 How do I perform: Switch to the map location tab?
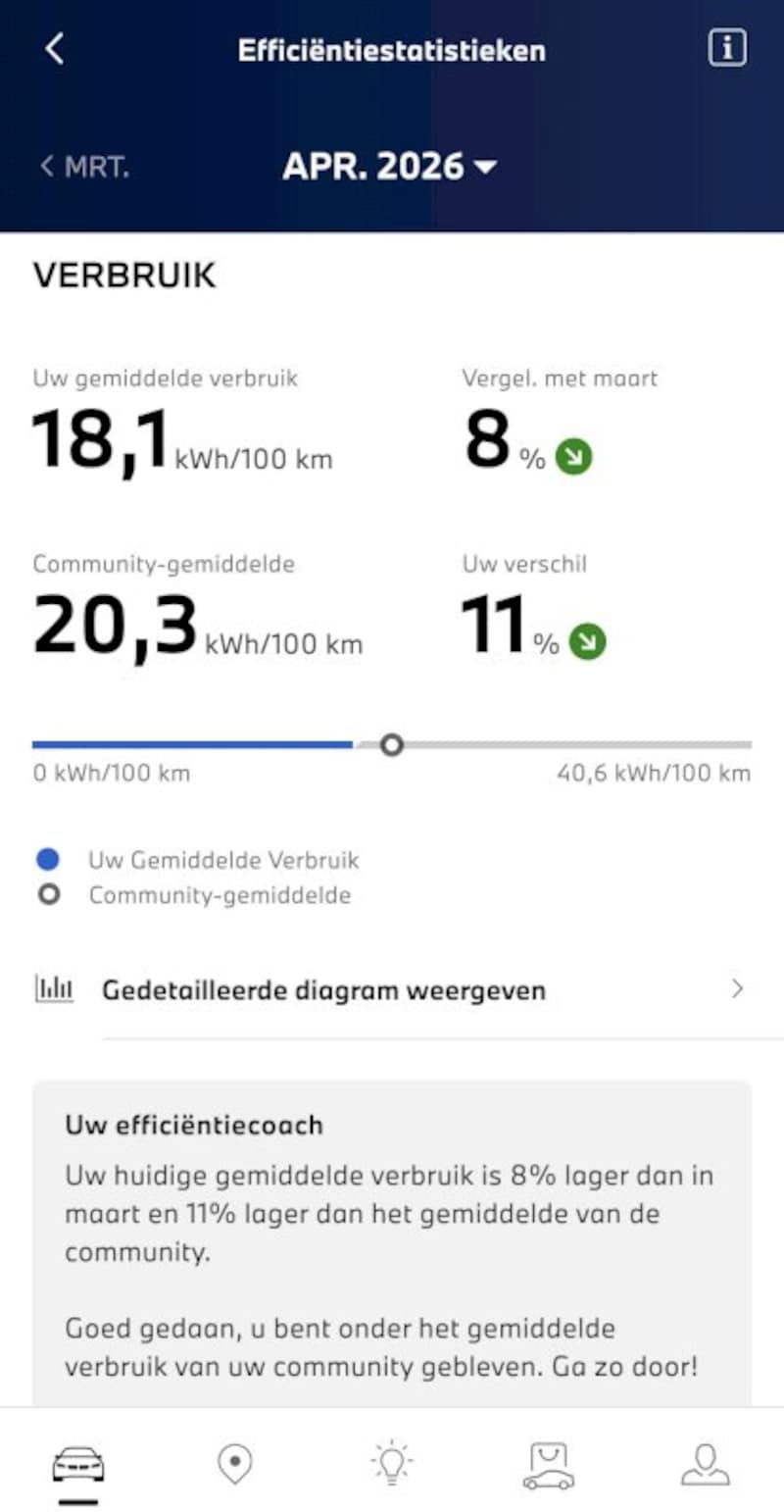[x=234, y=1465]
